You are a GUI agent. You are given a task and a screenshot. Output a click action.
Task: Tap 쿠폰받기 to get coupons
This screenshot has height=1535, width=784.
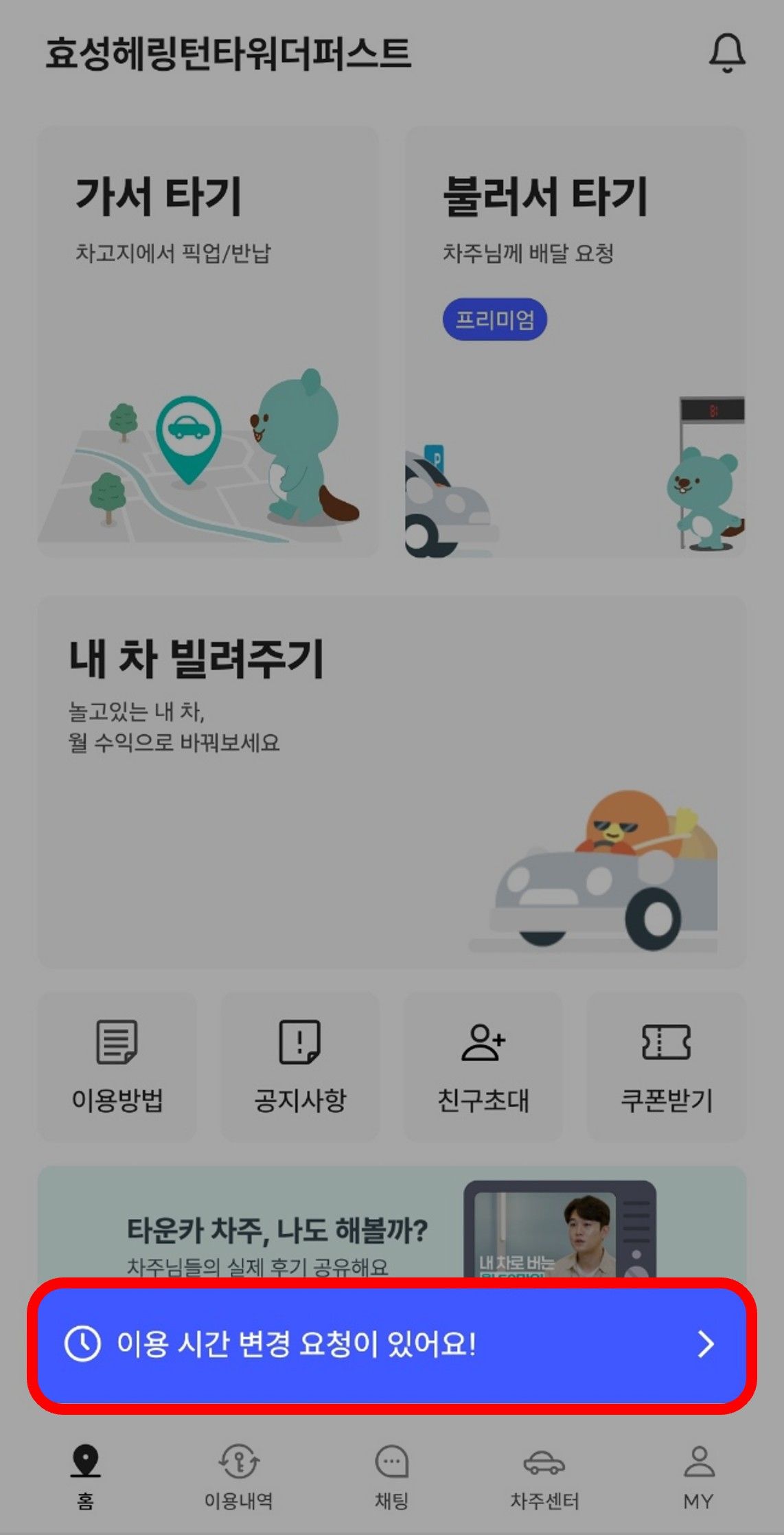(x=666, y=1066)
